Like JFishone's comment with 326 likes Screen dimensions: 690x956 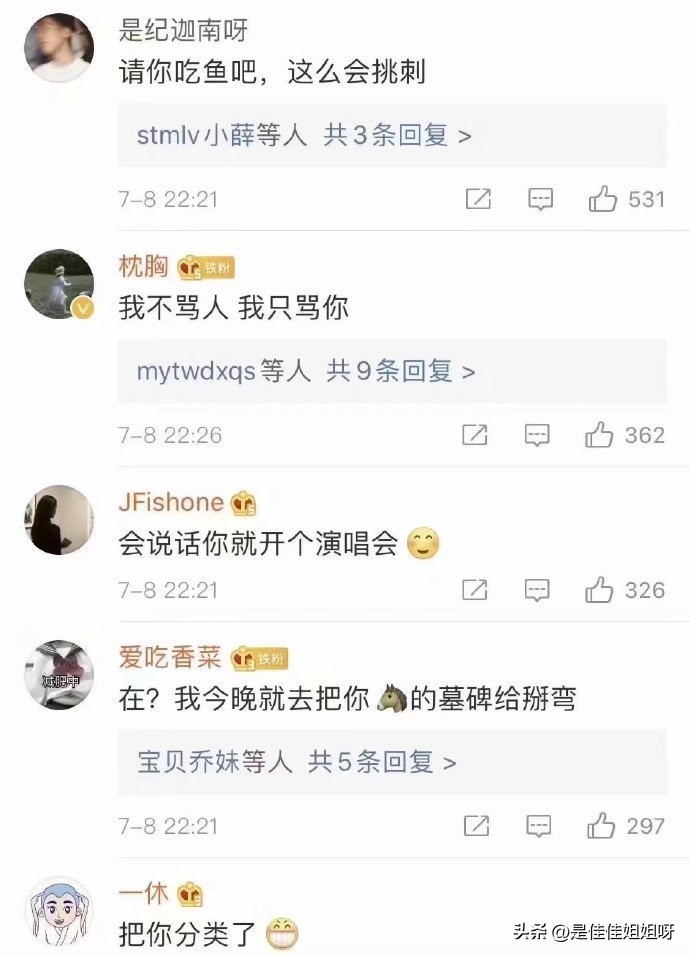pos(599,590)
